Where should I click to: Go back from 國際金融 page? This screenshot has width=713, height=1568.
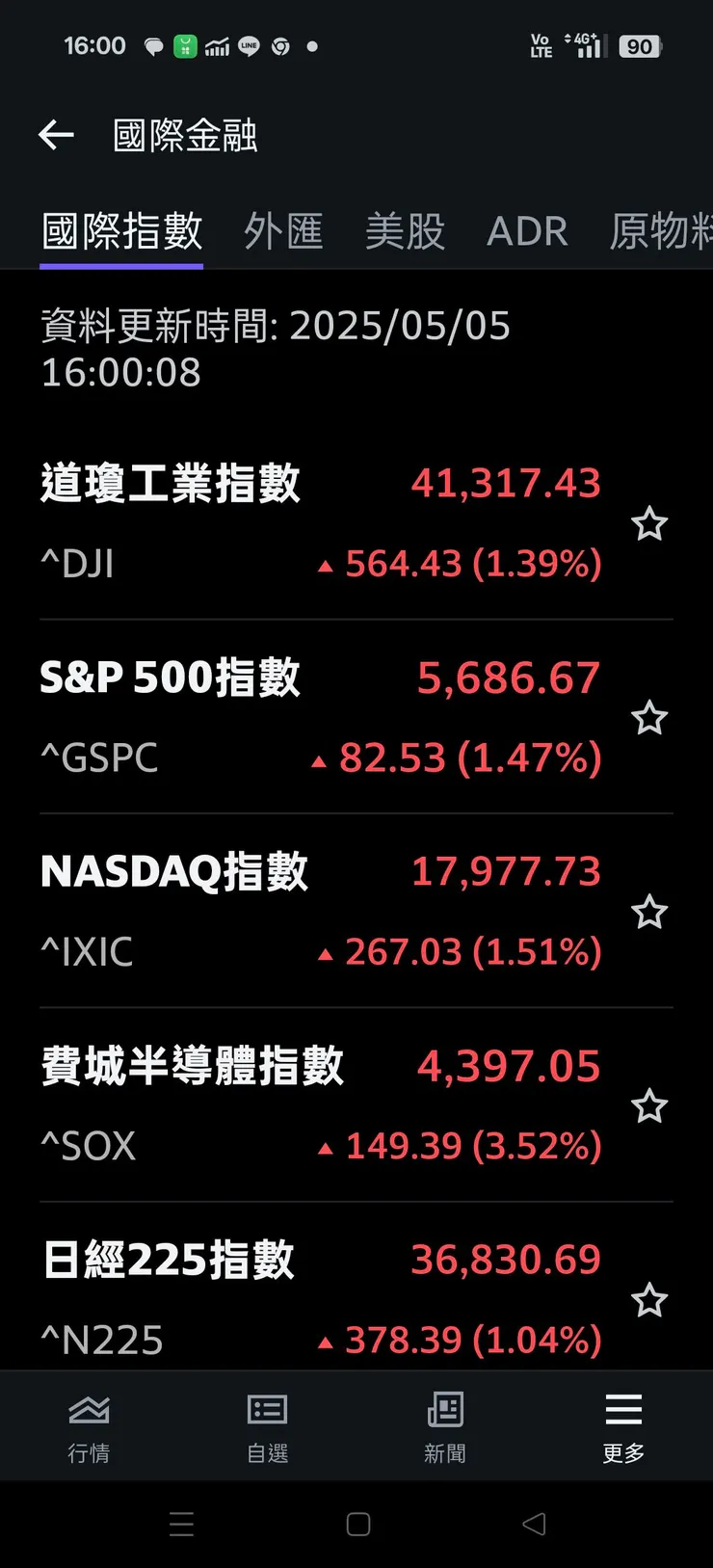[x=56, y=135]
